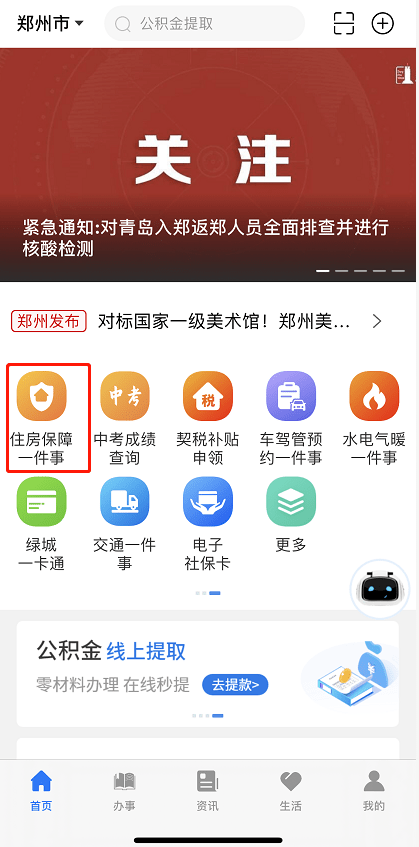Tap the 去提款 button

[235, 685]
